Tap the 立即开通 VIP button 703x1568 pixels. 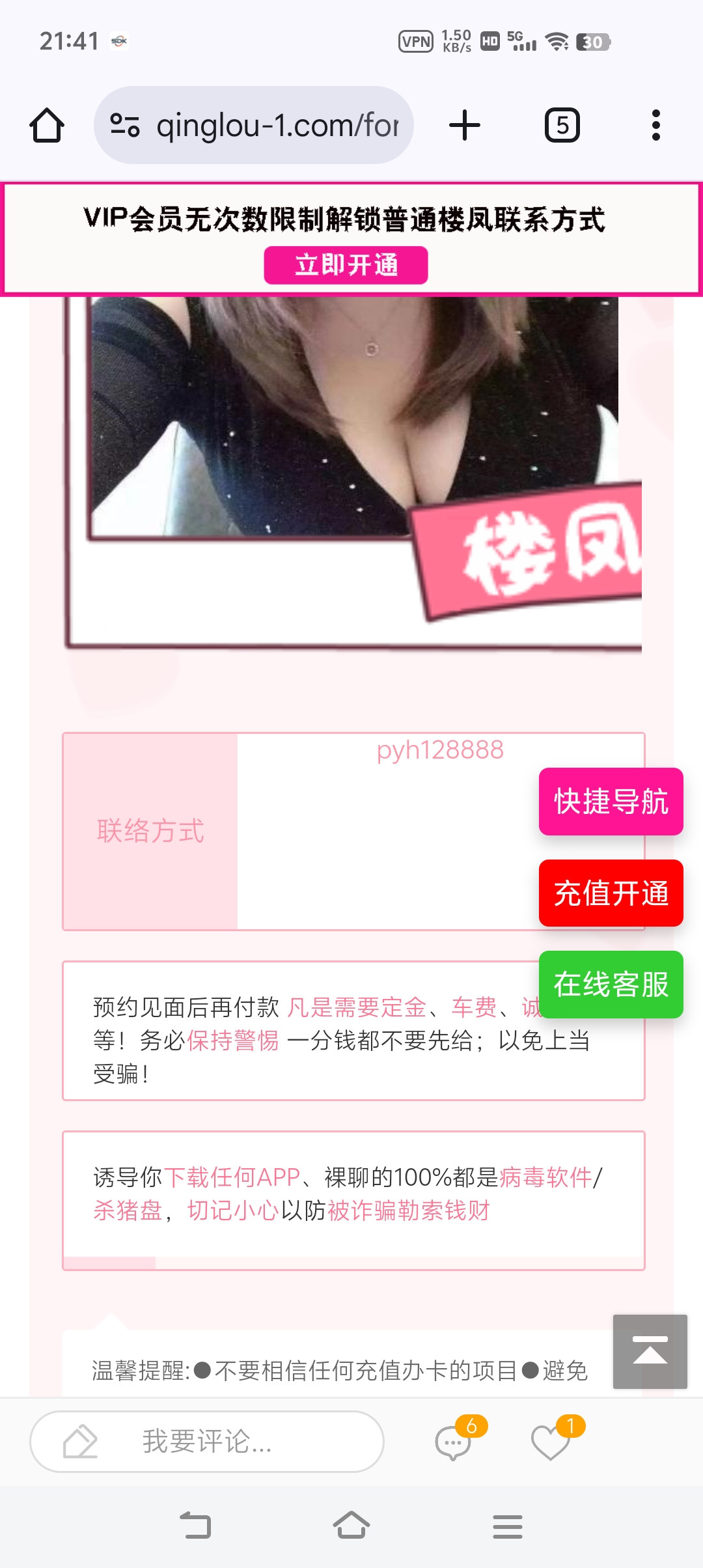346,265
